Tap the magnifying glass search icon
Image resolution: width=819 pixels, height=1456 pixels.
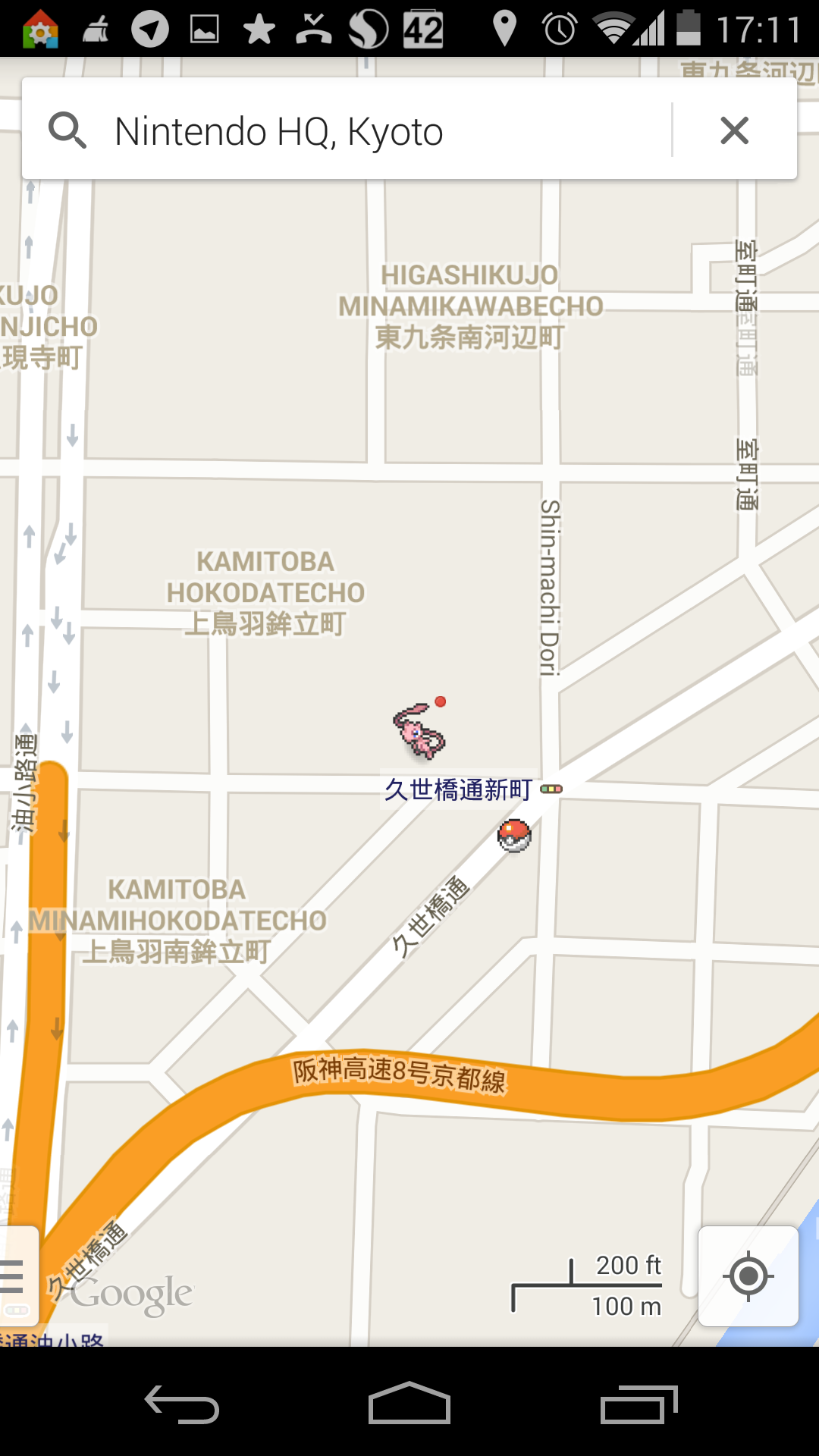click(x=67, y=130)
